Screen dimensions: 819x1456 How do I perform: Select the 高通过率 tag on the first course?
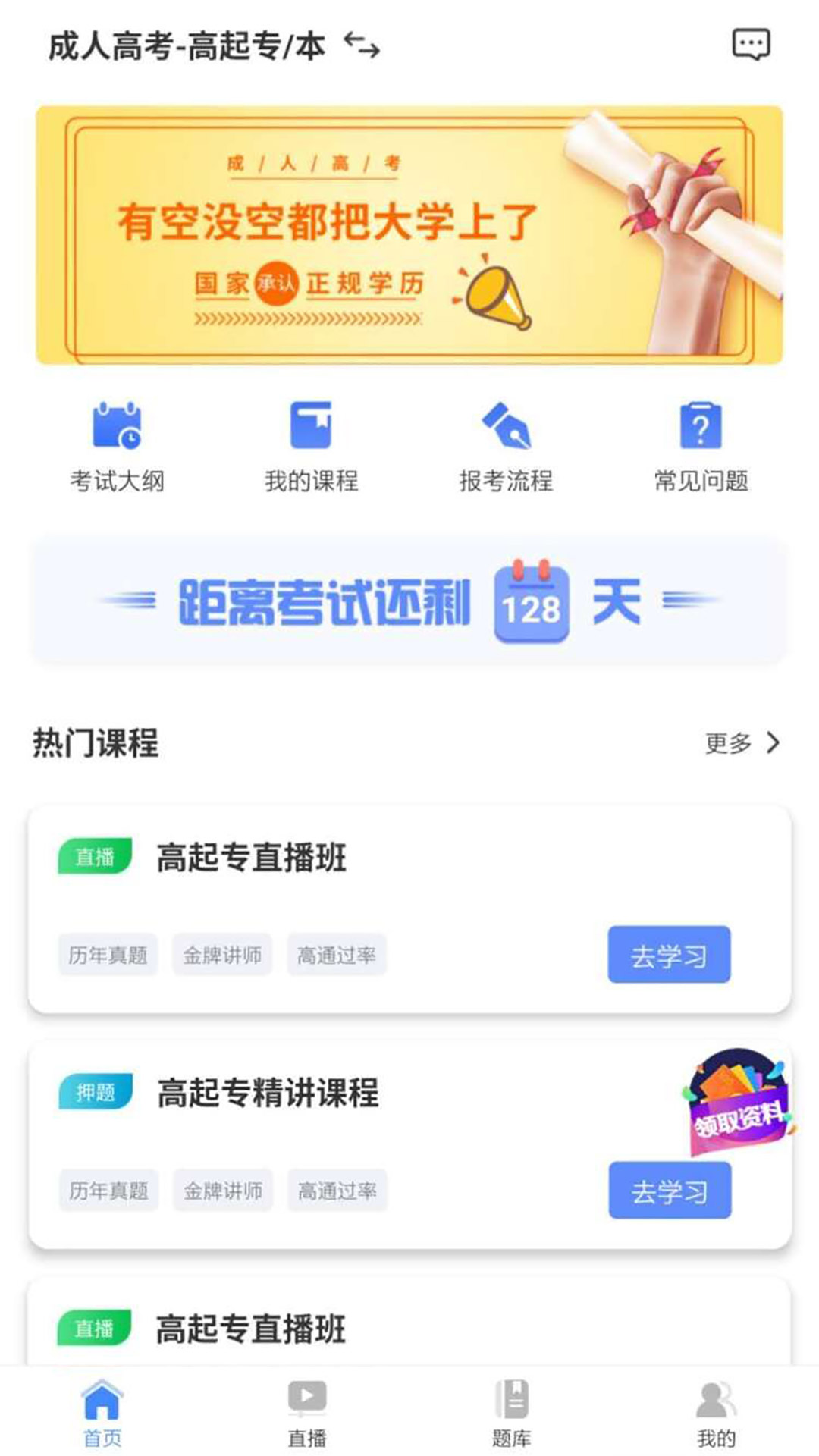coord(337,955)
